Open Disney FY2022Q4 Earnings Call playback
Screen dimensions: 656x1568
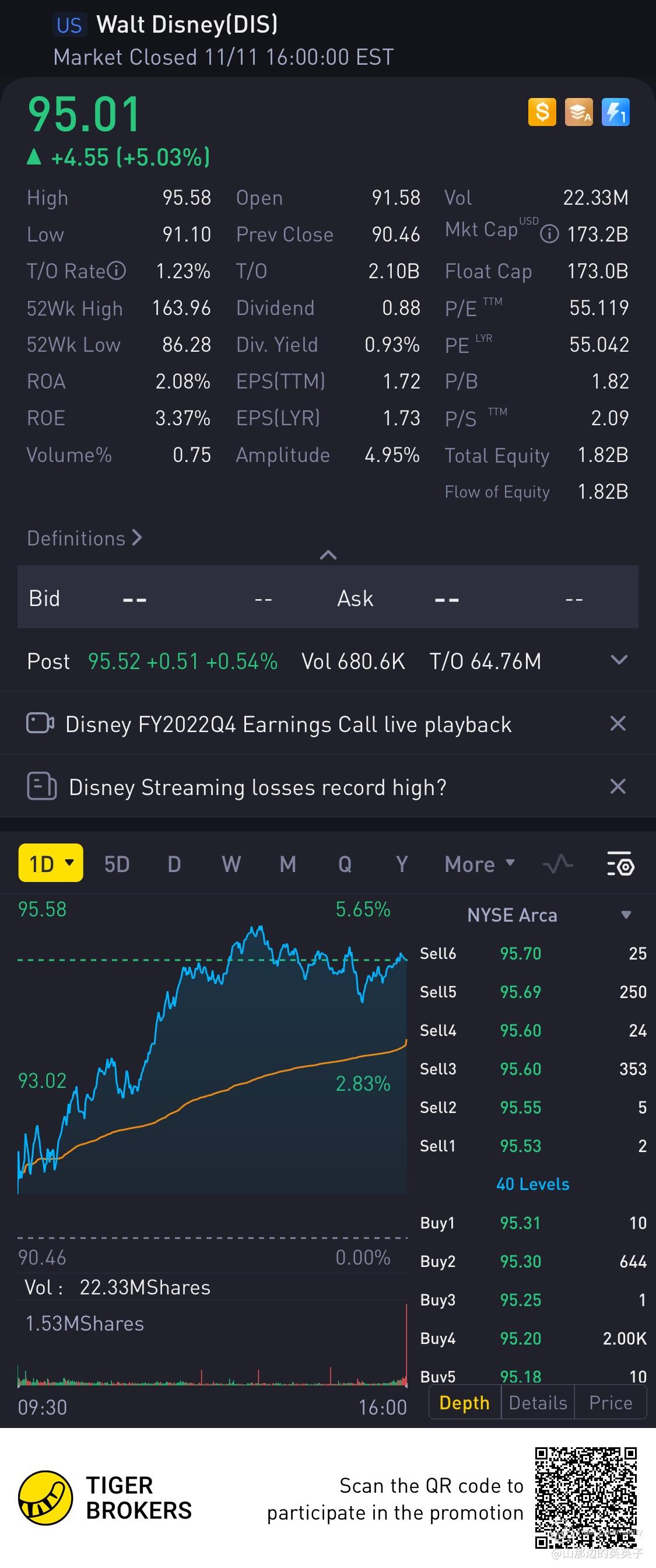(288, 724)
